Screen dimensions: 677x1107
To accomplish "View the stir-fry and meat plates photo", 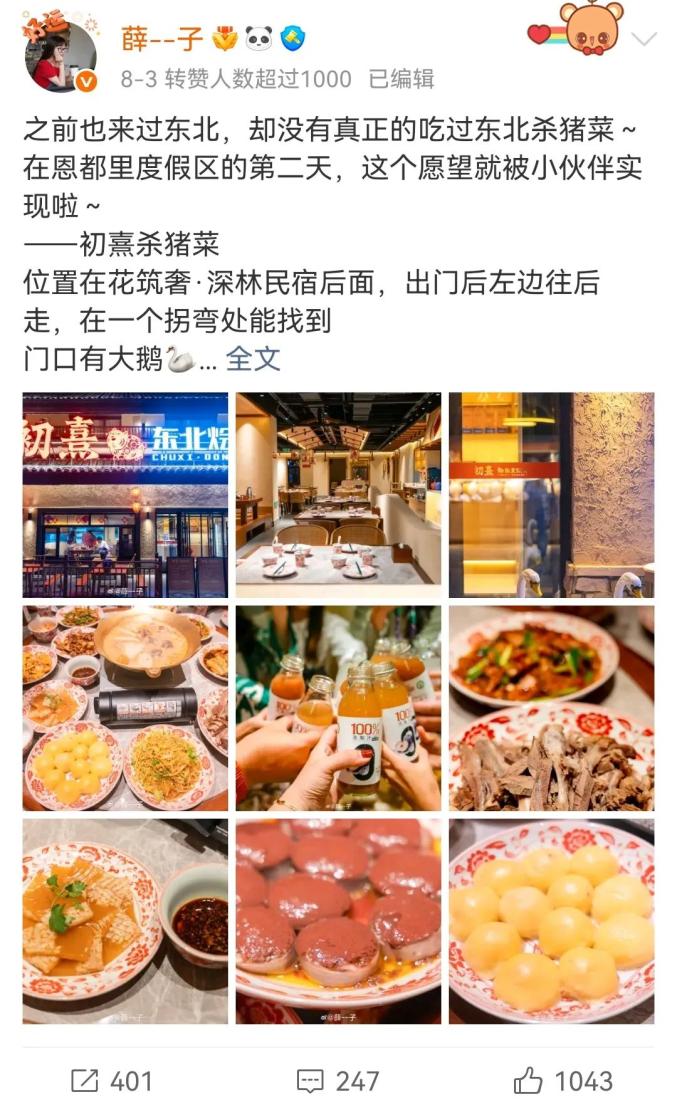I will [551, 708].
